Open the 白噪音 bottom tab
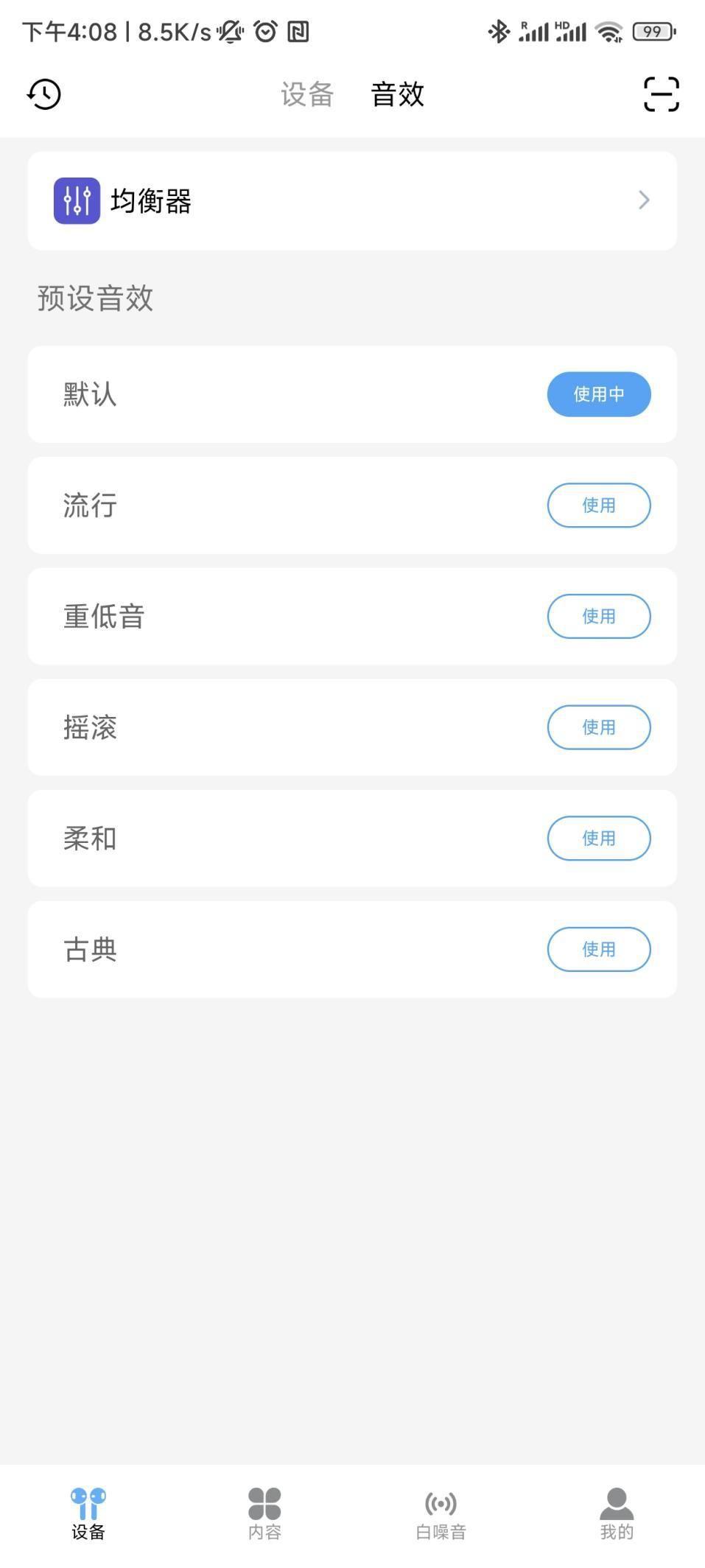The width and height of the screenshot is (705, 1568). (441, 1514)
